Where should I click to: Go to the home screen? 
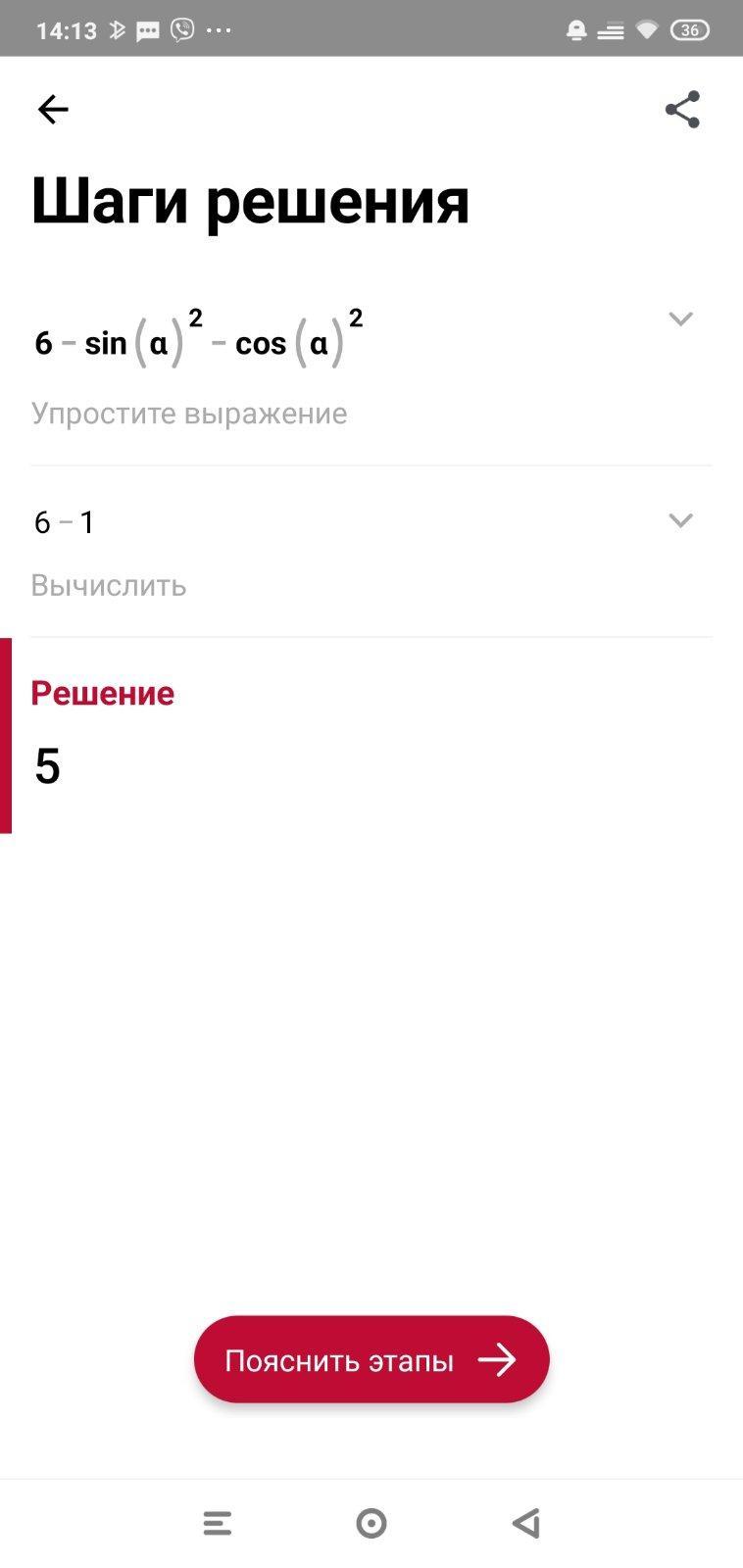[371, 1524]
